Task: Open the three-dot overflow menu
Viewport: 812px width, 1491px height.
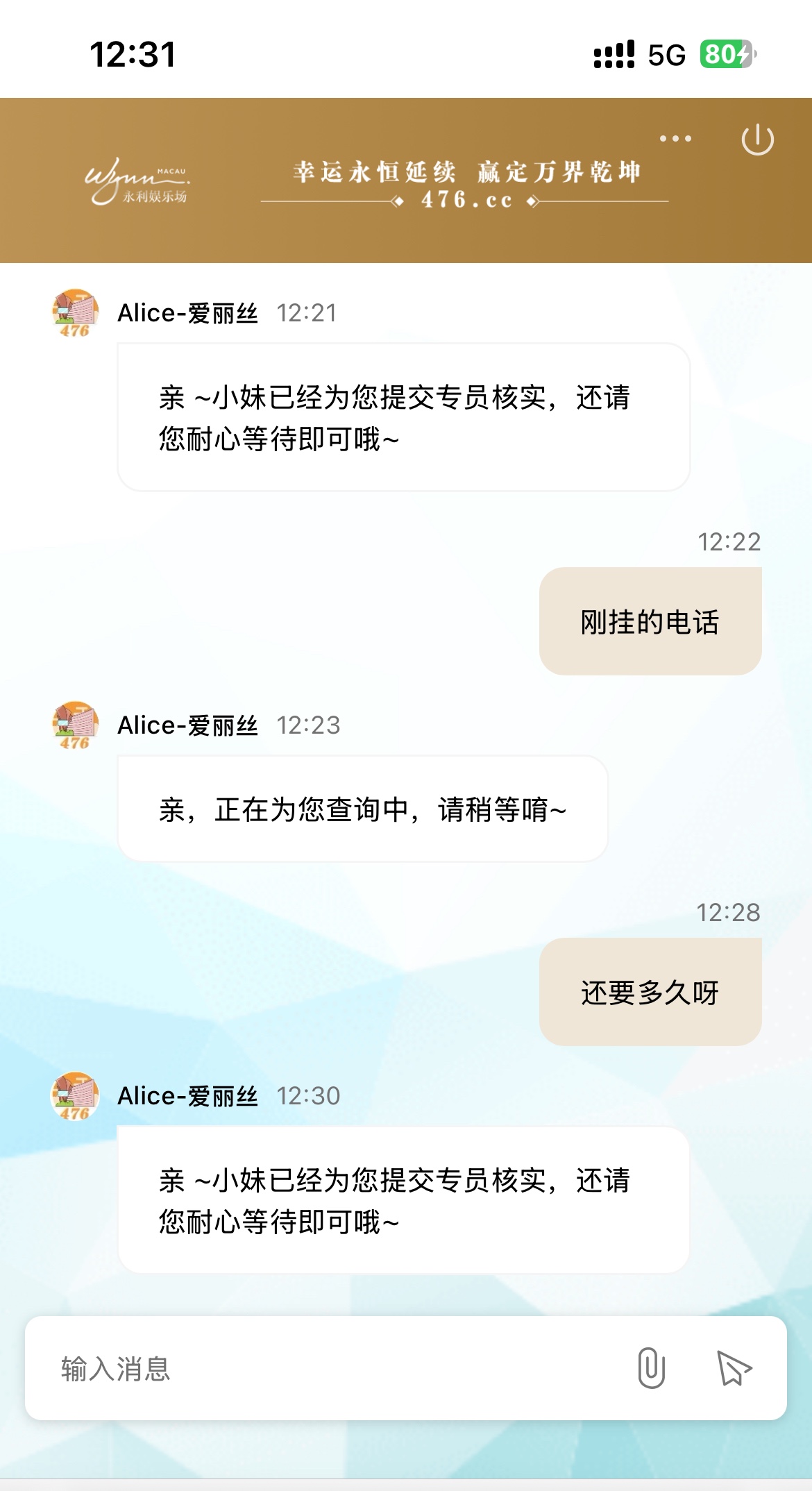Action: click(675, 139)
